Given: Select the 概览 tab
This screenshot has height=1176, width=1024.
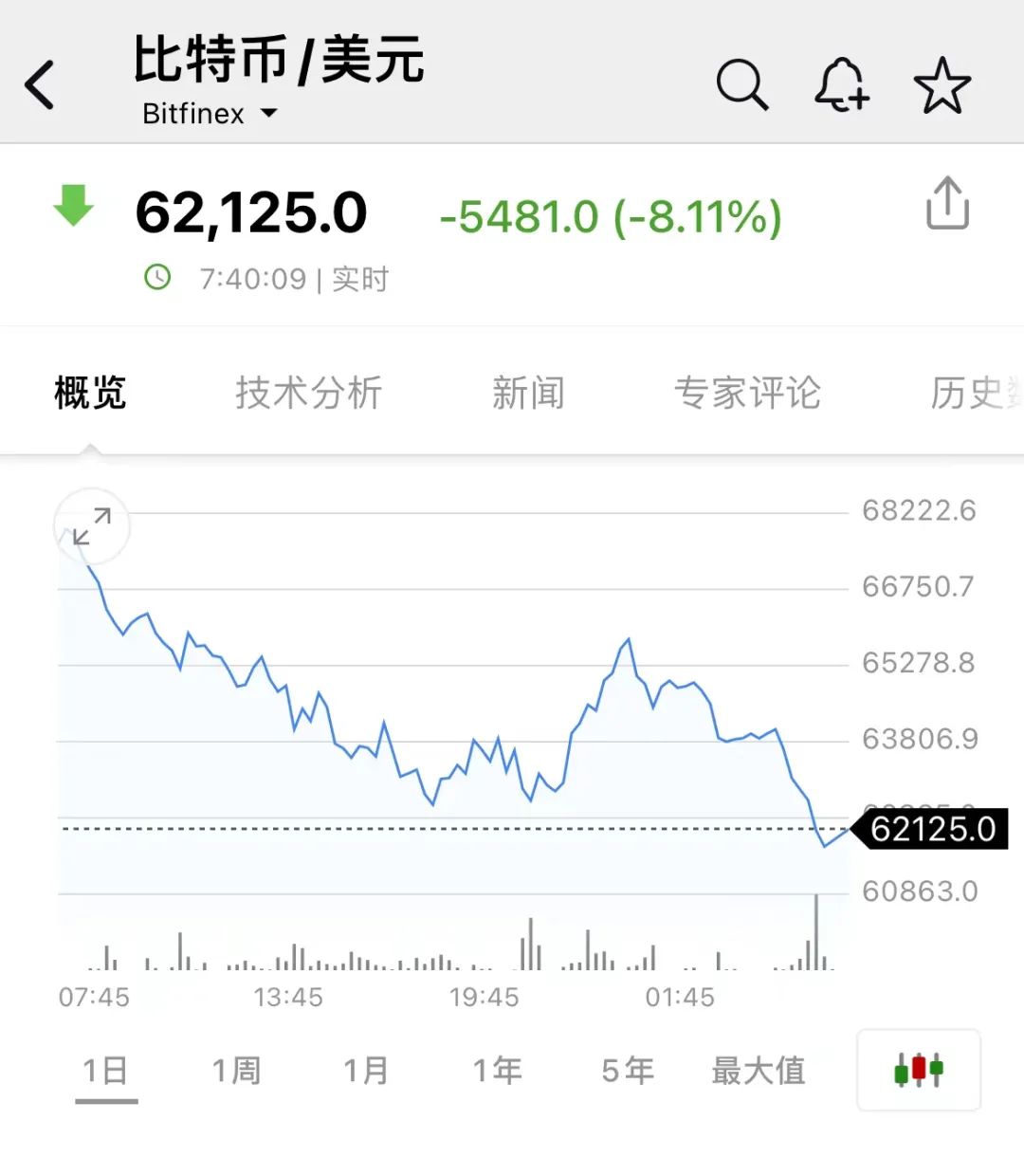Looking at the screenshot, I should 90,393.
